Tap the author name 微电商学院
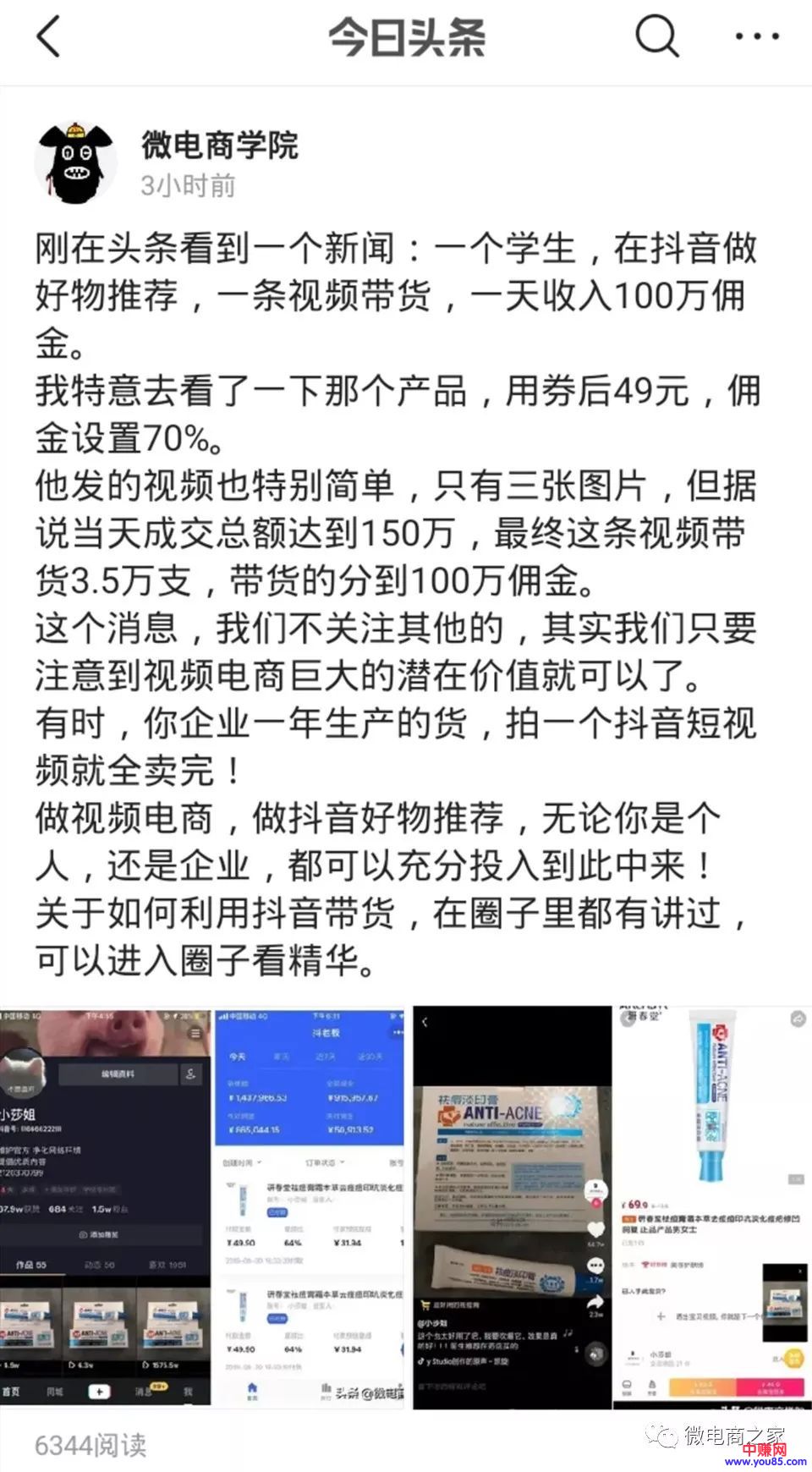Viewport: 812px width, 1472px height. click(219, 145)
